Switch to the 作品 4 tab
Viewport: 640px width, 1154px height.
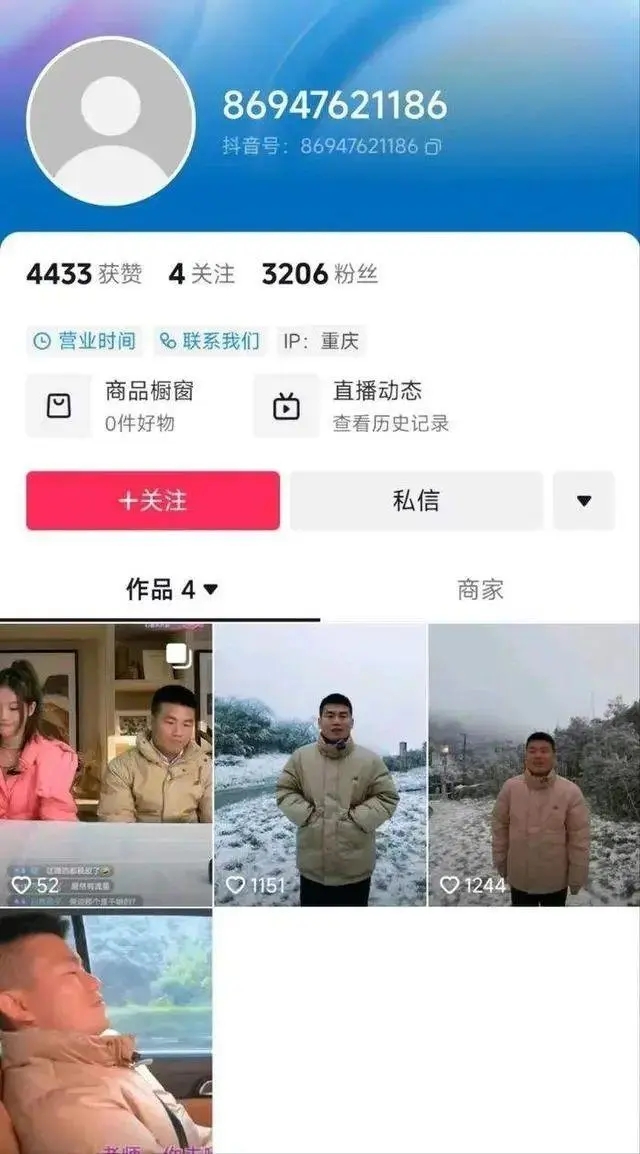click(170, 590)
